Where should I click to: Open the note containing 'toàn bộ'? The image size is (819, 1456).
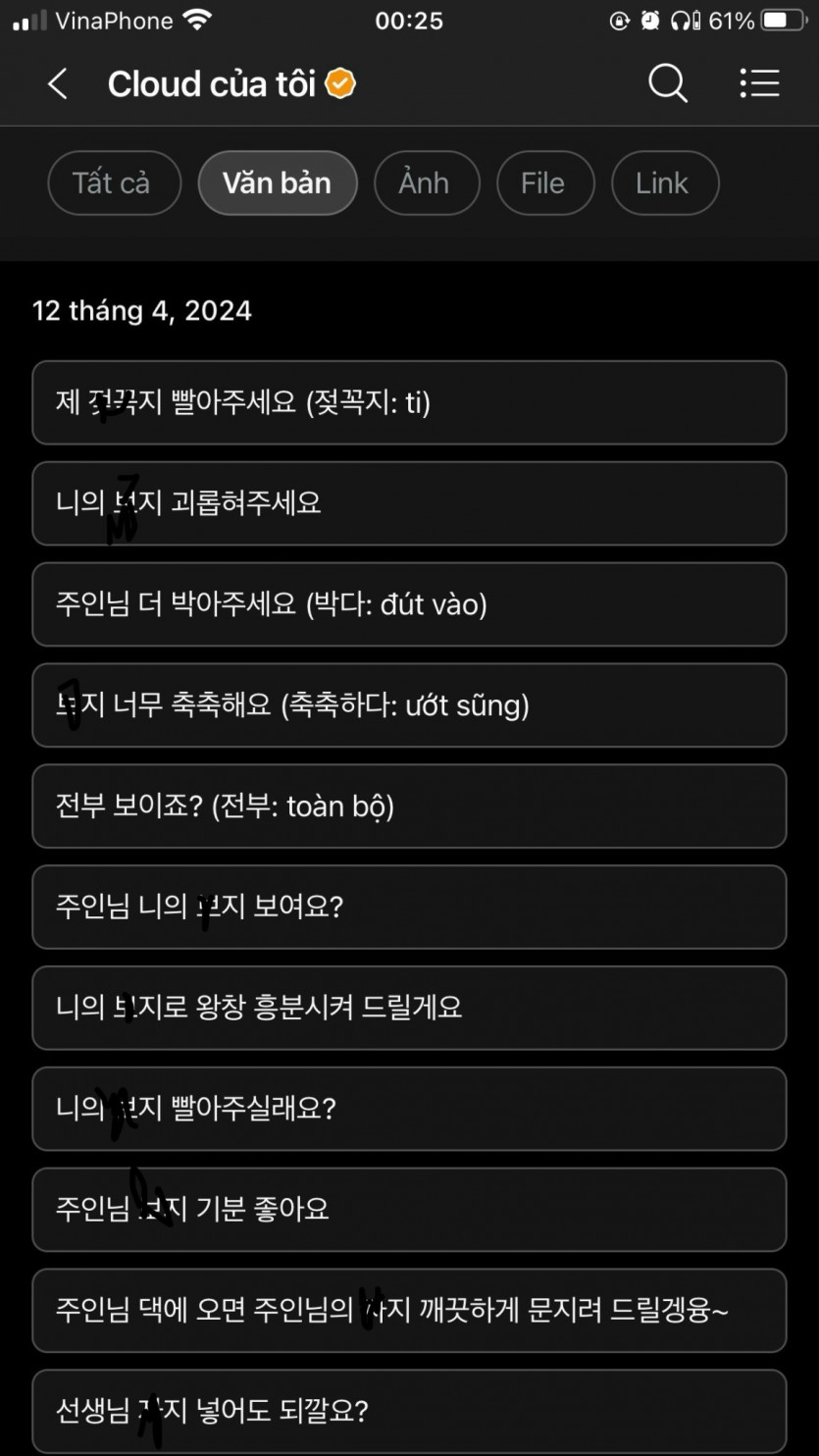tap(409, 806)
